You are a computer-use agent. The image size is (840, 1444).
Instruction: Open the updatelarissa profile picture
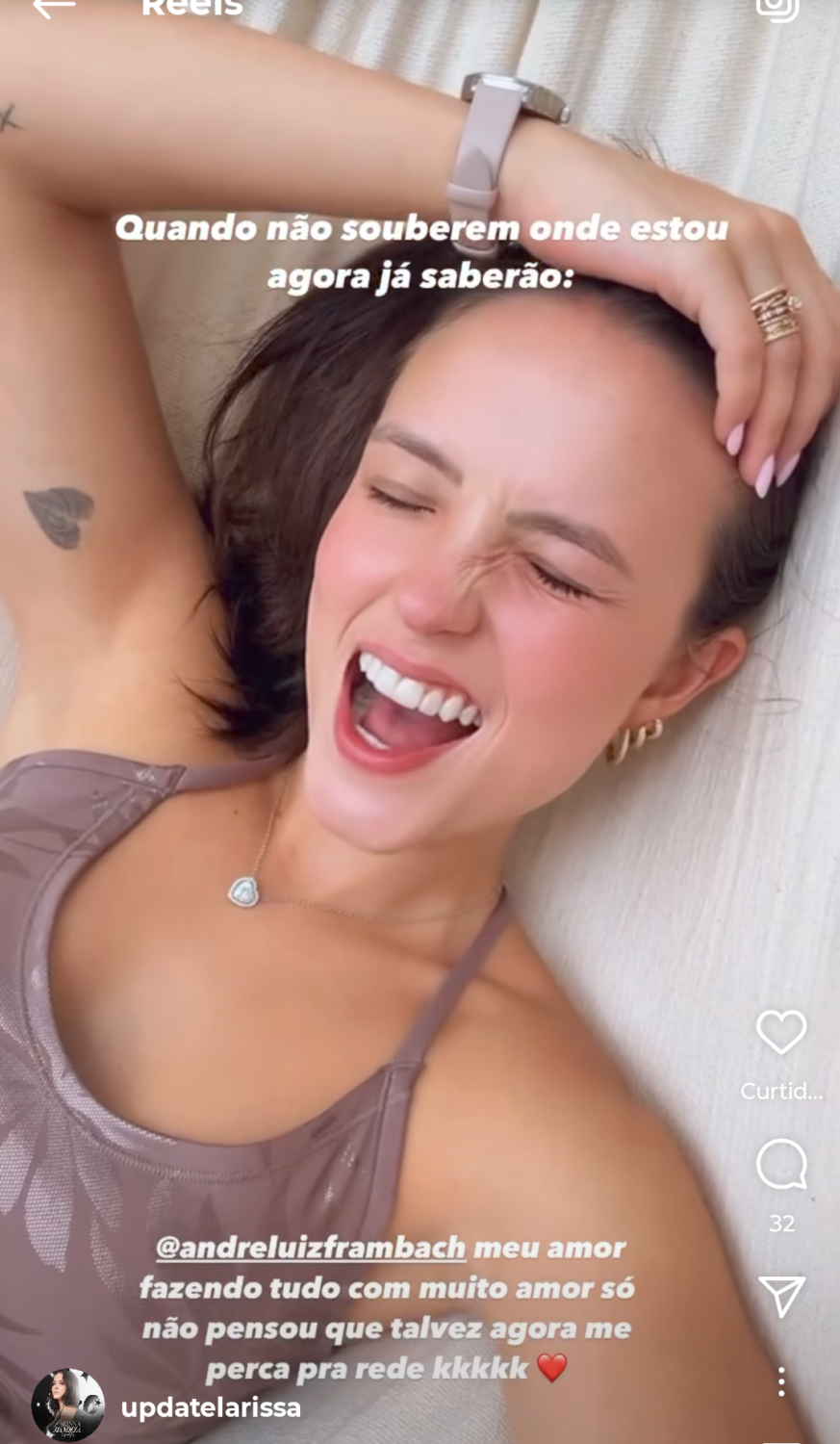pyautogui.click(x=67, y=1405)
